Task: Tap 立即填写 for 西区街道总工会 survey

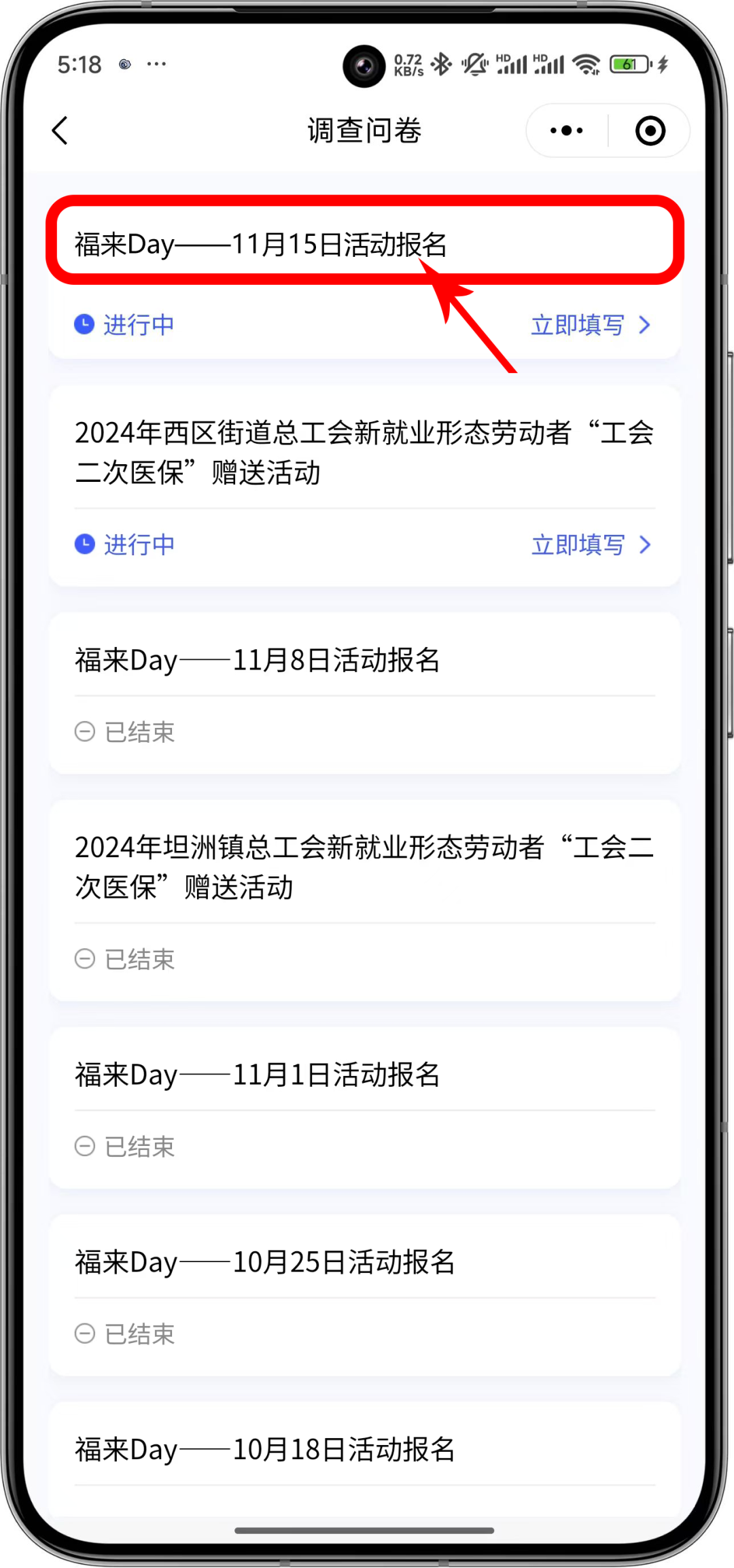Action: pos(591,544)
